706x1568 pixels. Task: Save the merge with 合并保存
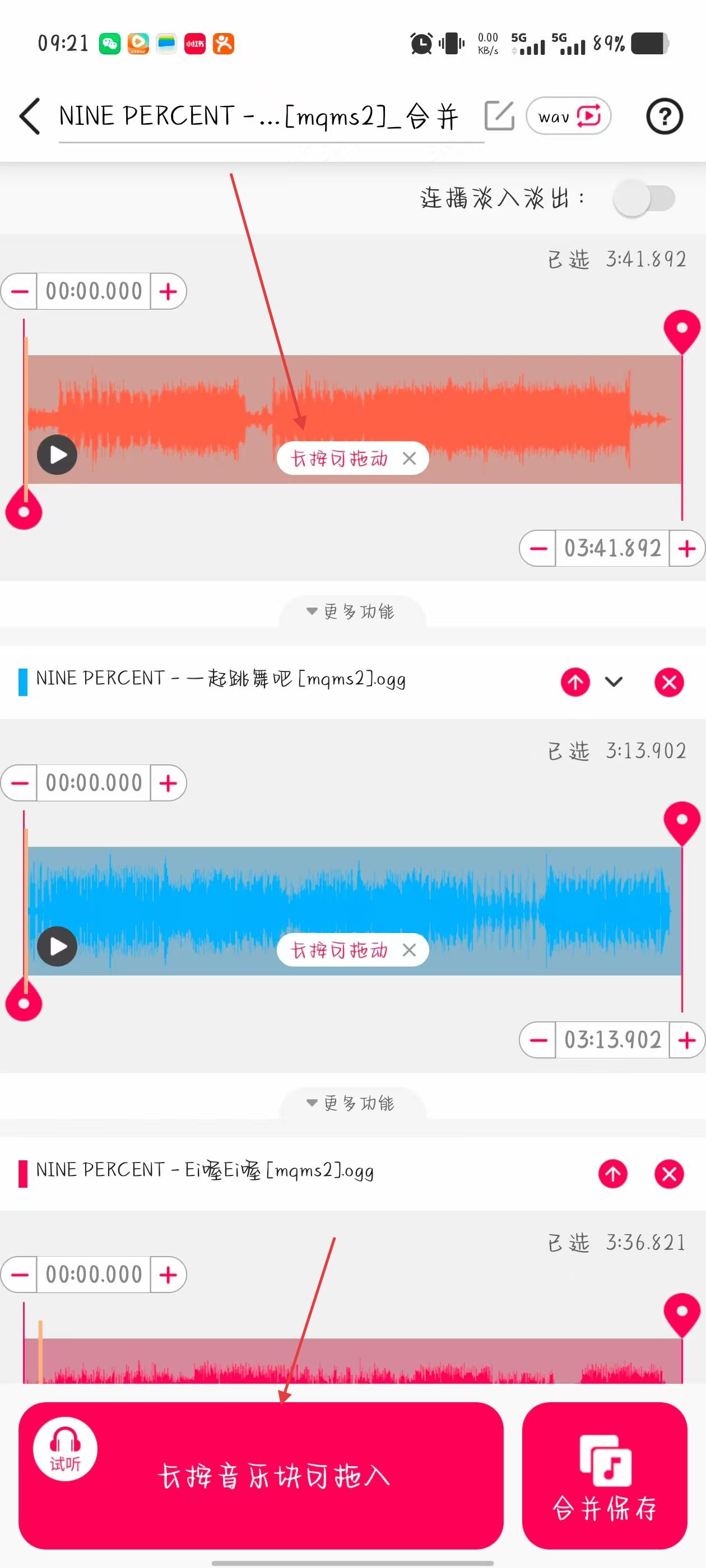tap(604, 1476)
